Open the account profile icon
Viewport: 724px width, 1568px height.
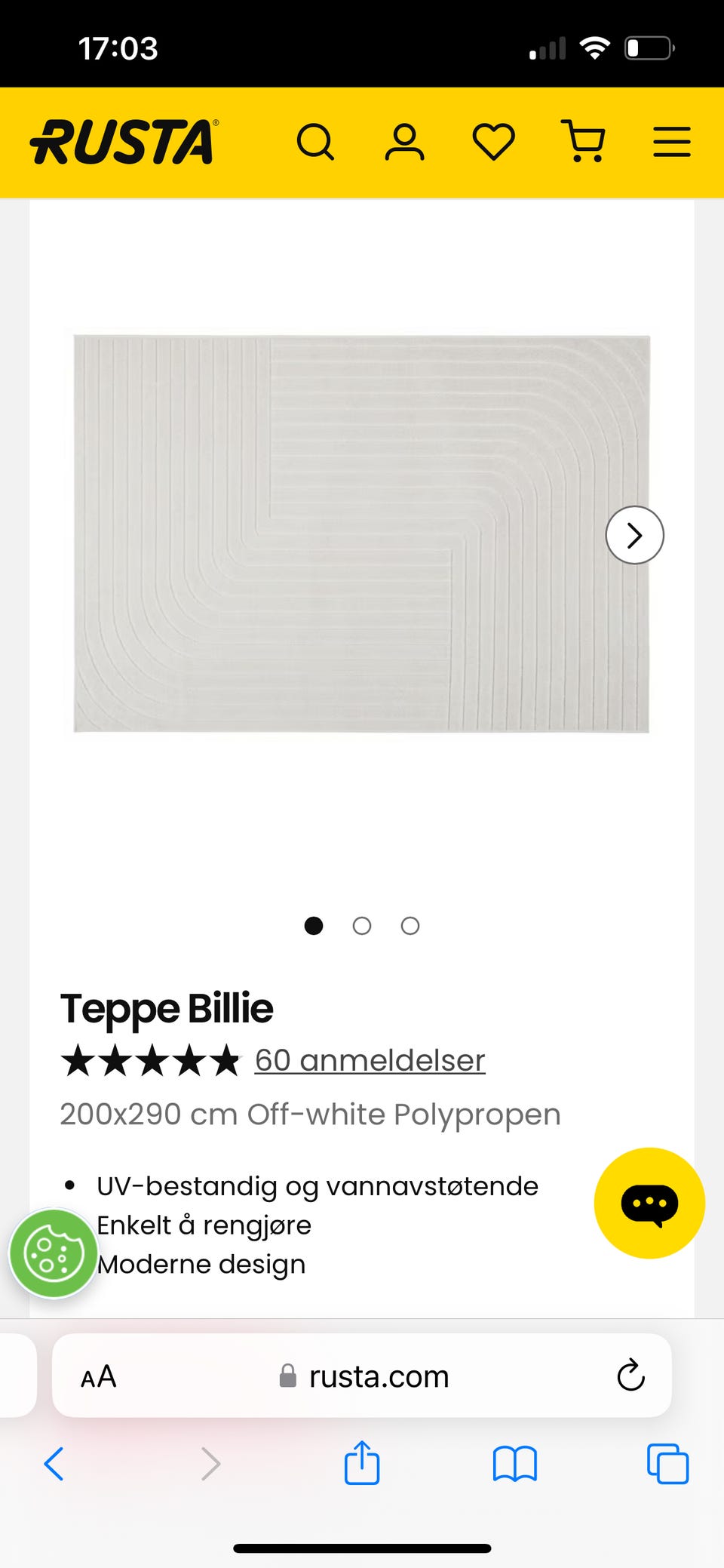click(405, 142)
